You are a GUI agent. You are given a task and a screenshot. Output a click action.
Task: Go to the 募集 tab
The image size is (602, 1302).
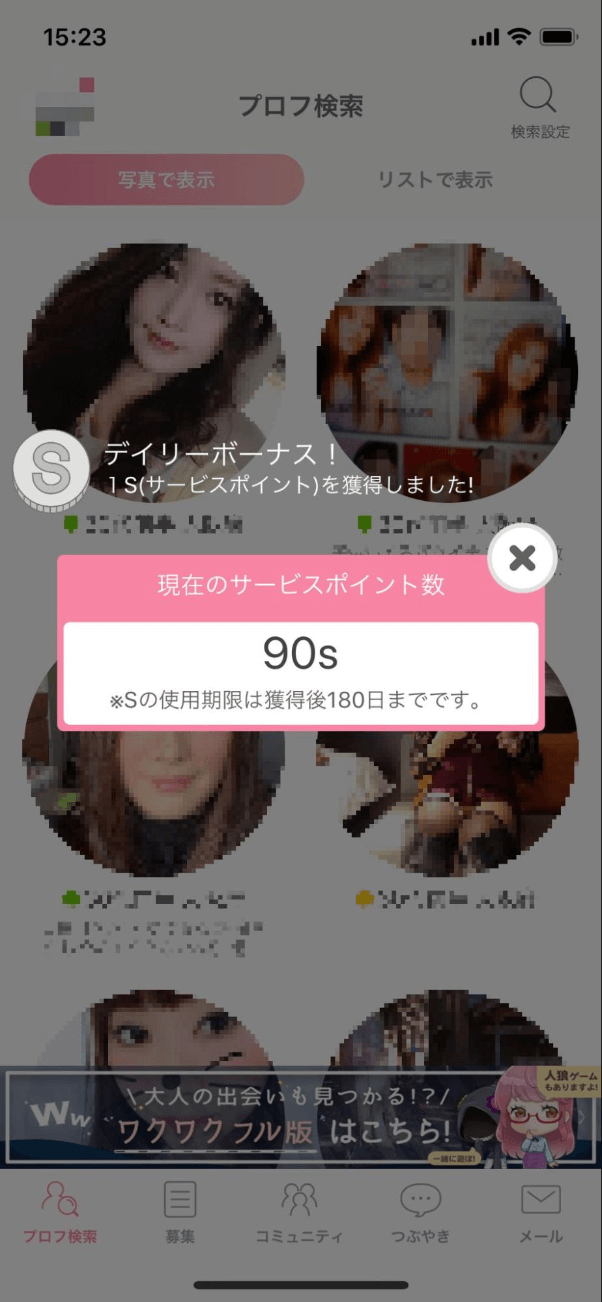180,1212
